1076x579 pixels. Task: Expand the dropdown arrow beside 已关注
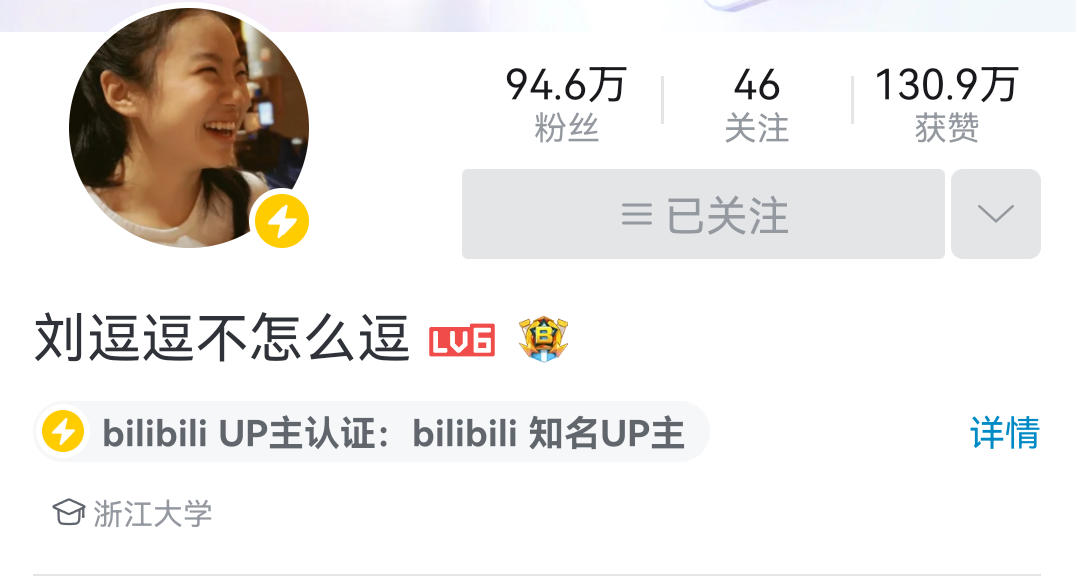coord(995,214)
